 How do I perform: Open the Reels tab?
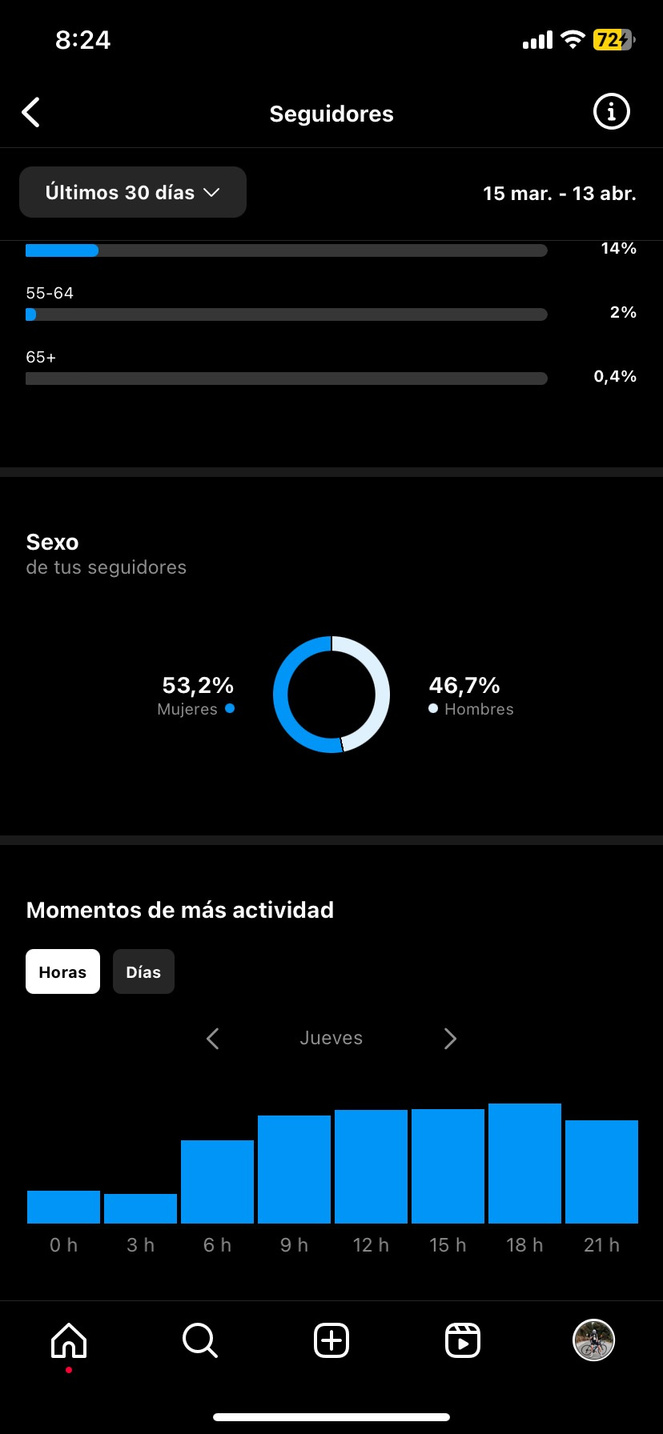tap(462, 1340)
